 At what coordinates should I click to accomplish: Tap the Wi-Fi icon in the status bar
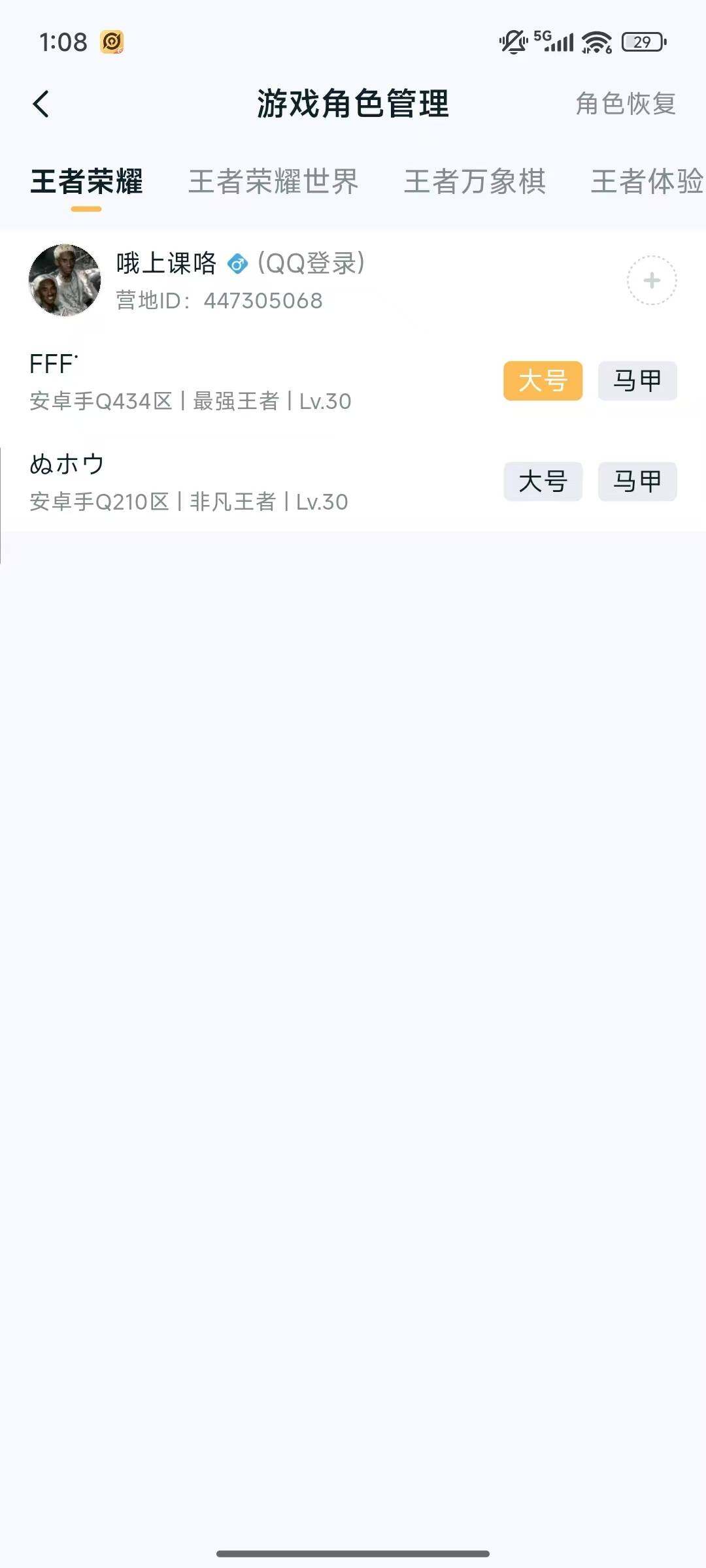[x=596, y=41]
